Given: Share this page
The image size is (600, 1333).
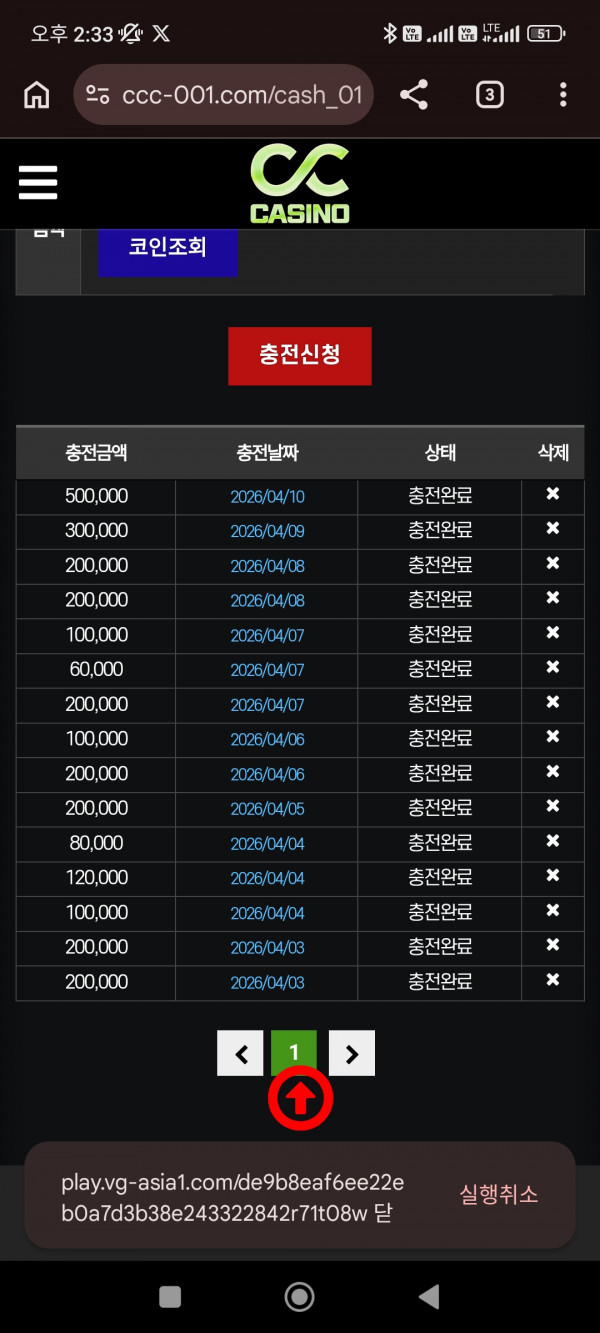Looking at the screenshot, I should (413, 95).
